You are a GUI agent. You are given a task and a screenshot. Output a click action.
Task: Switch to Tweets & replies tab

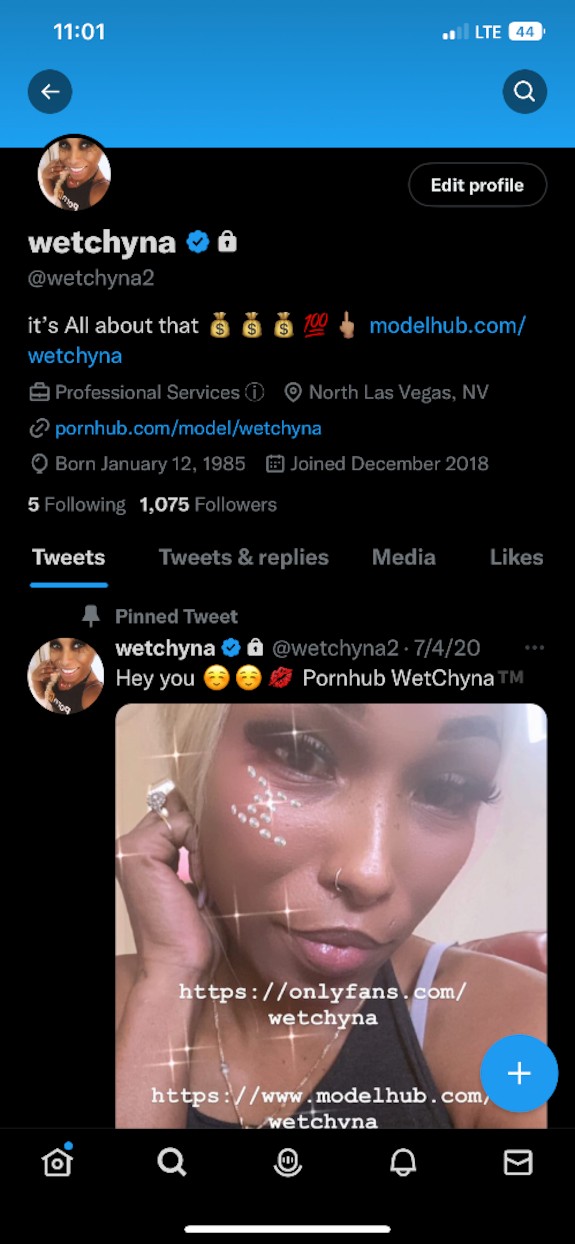(244, 557)
